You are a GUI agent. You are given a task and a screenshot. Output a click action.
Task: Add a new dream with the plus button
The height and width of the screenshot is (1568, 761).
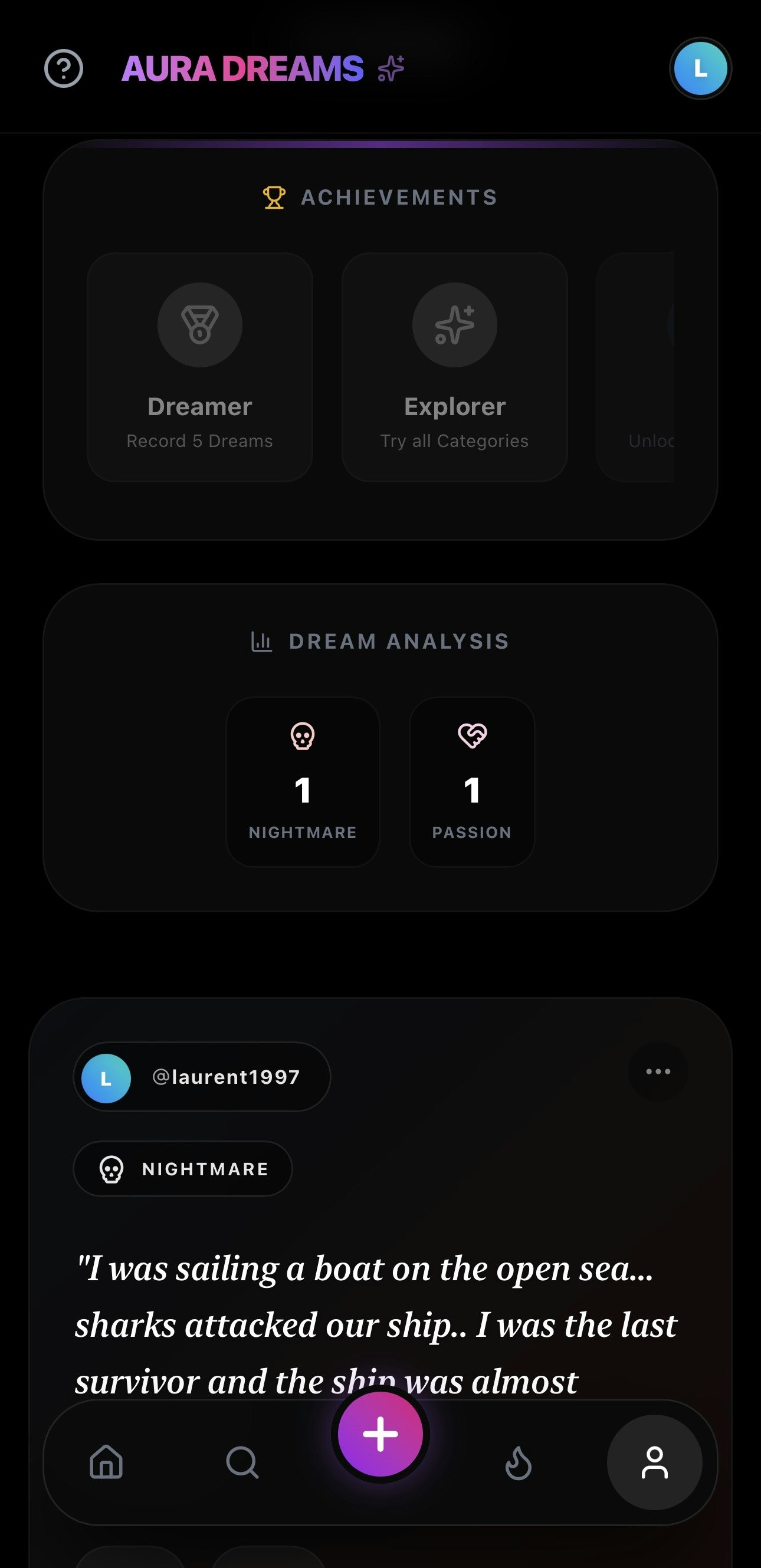[x=380, y=1434]
